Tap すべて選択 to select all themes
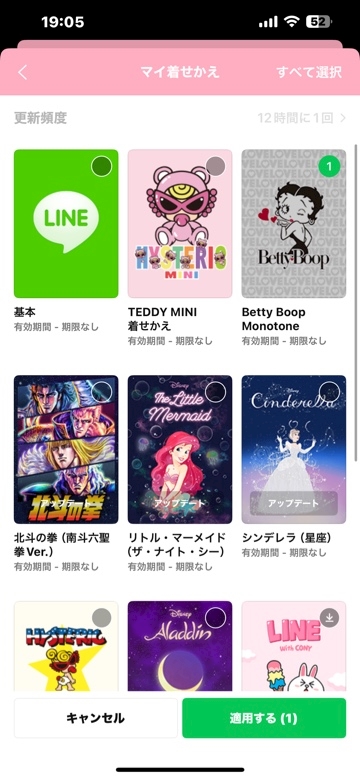360x779 pixels. pyautogui.click(x=309, y=72)
